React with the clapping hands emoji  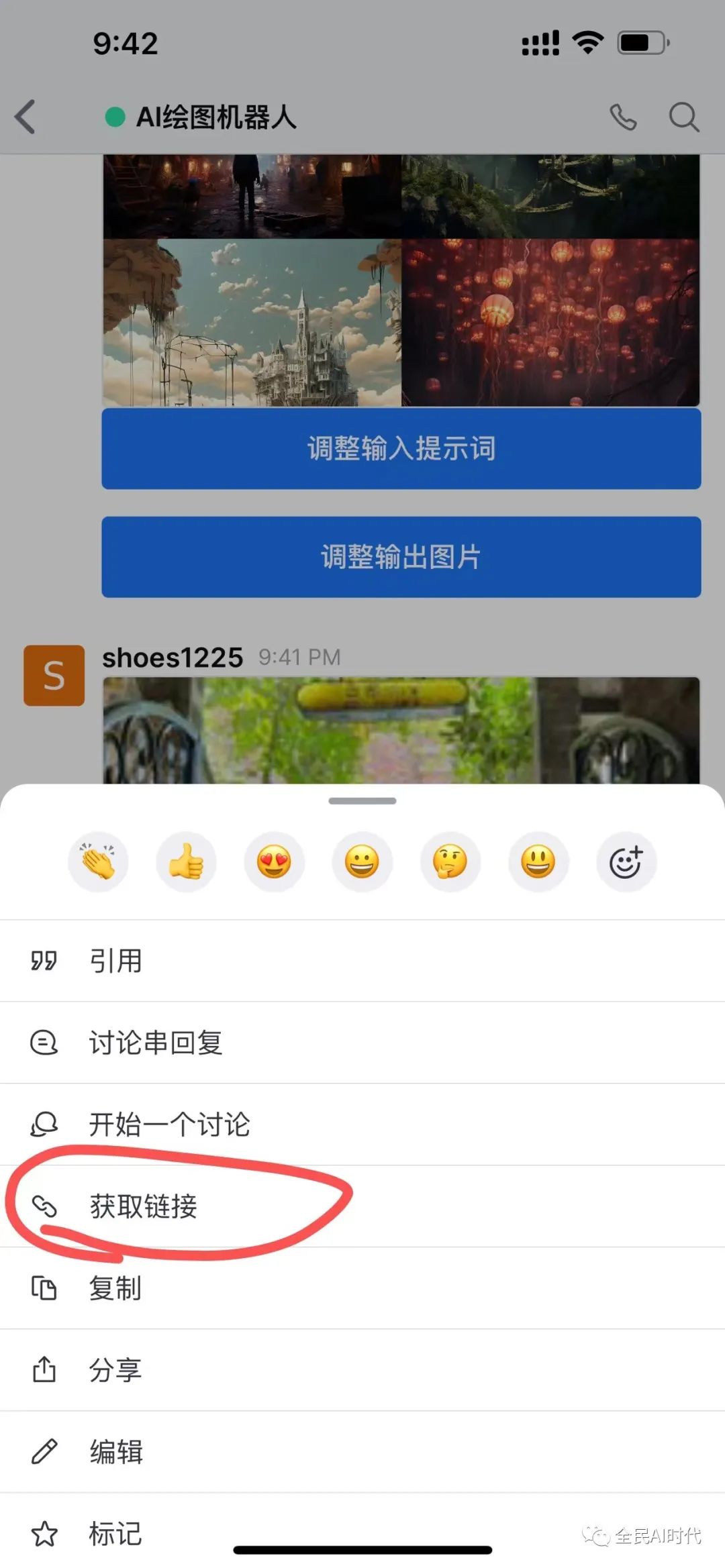click(98, 862)
